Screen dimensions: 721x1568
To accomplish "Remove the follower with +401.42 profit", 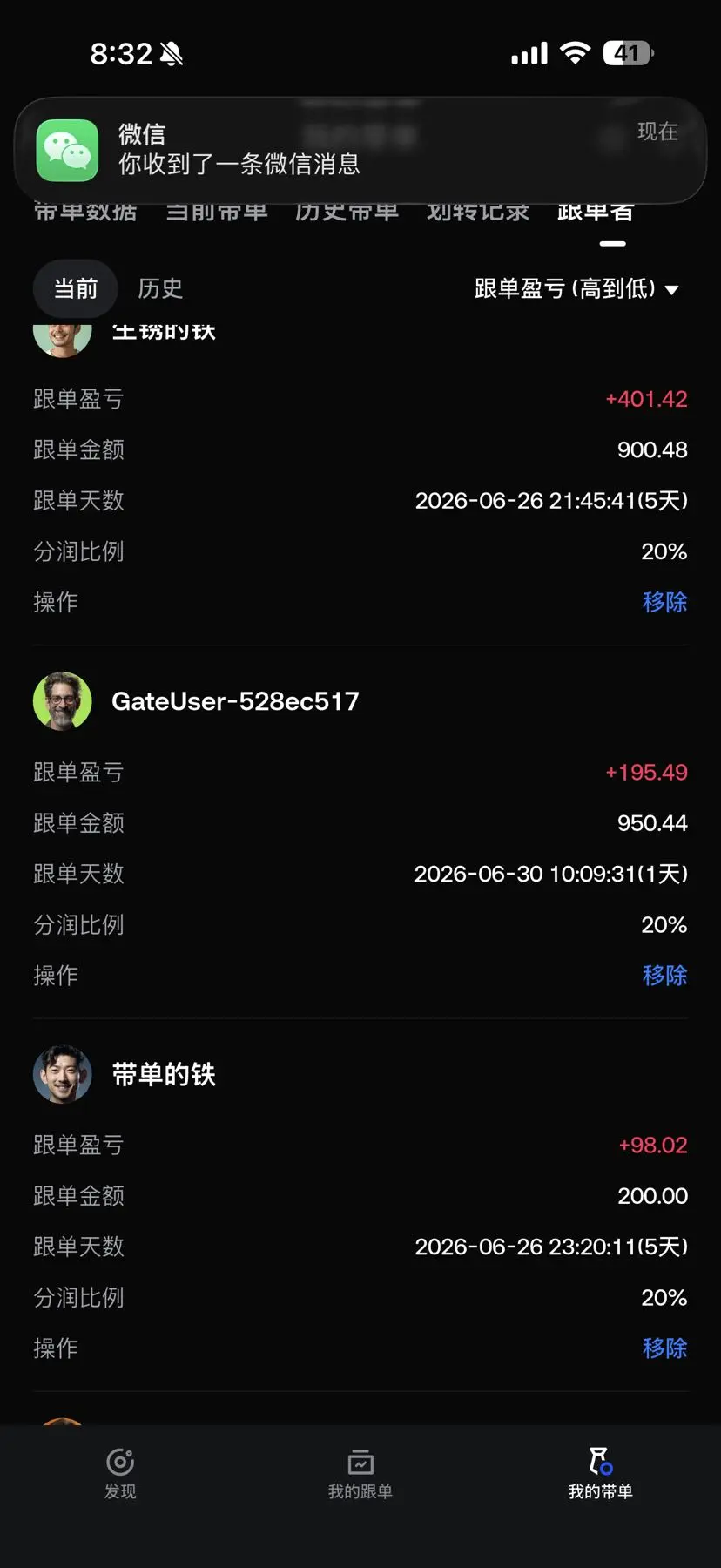I will click(x=664, y=602).
